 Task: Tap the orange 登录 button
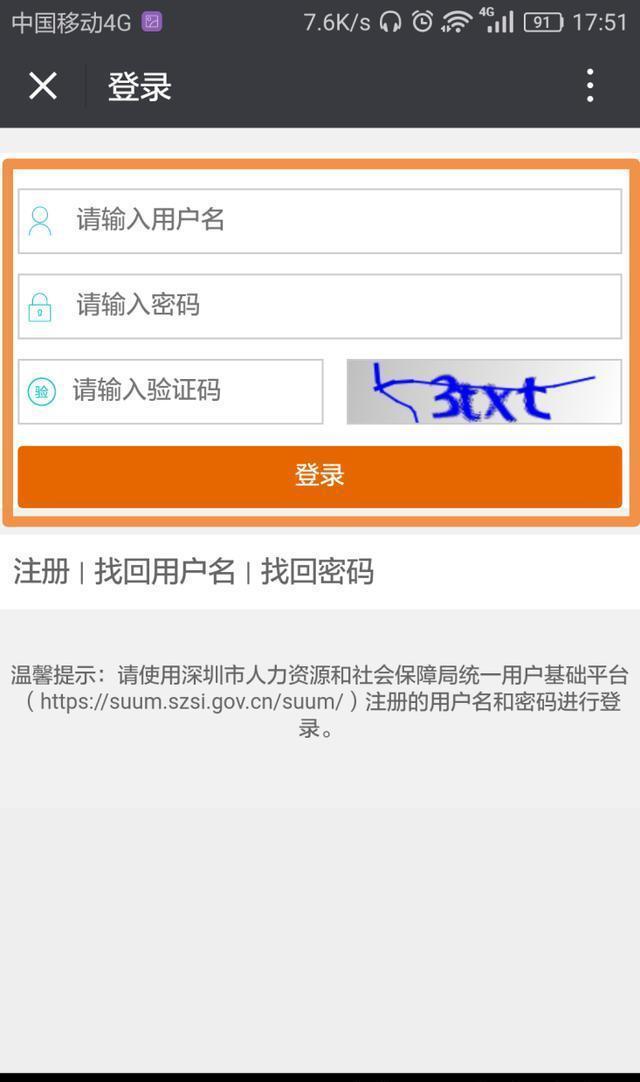(320, 476)
